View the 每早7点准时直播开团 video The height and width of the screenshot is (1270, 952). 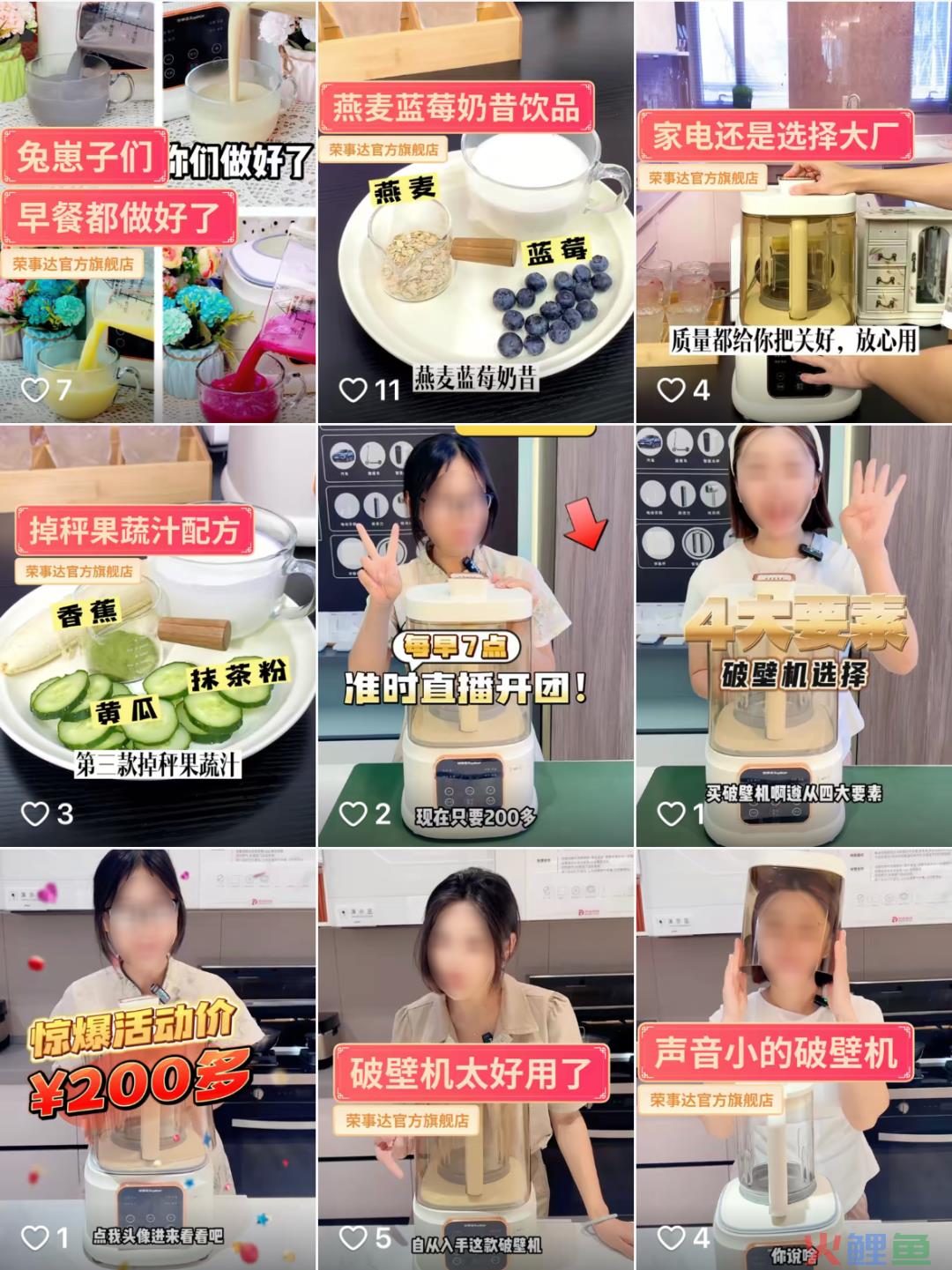pos(475,635)
